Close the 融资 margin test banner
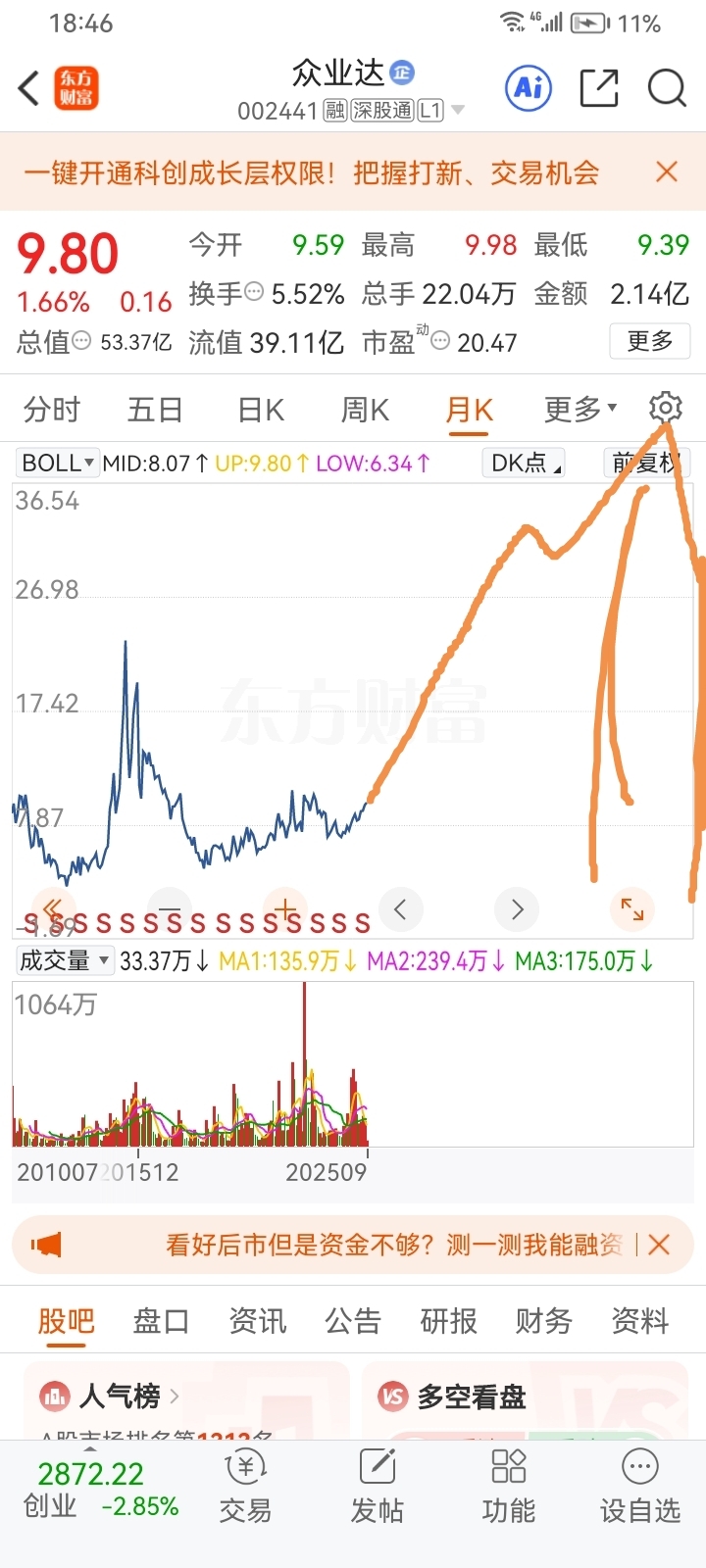The width and height of the screenshot is (706, 1568). [x=660, y=1245]
